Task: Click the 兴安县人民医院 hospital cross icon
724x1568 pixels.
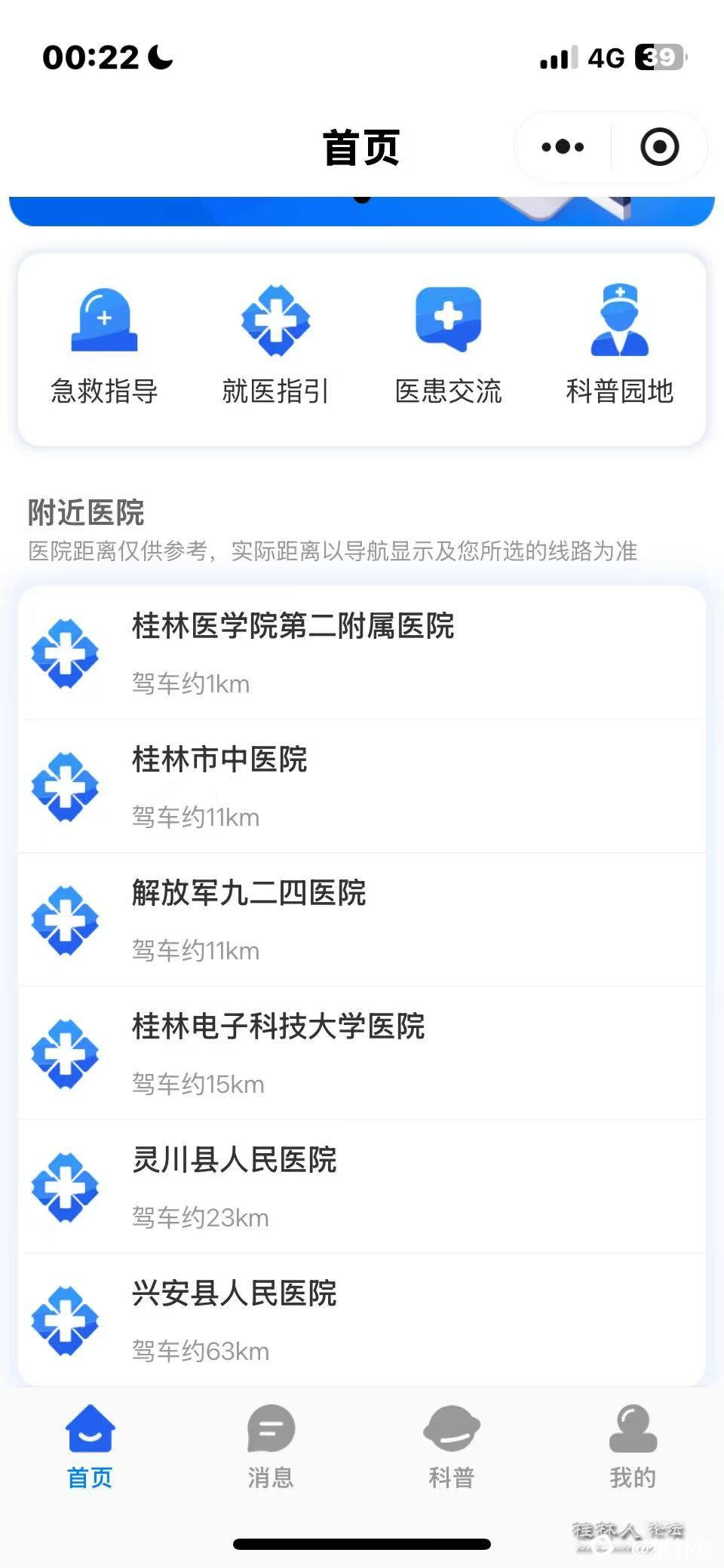Action: (x=66, y=1320)
